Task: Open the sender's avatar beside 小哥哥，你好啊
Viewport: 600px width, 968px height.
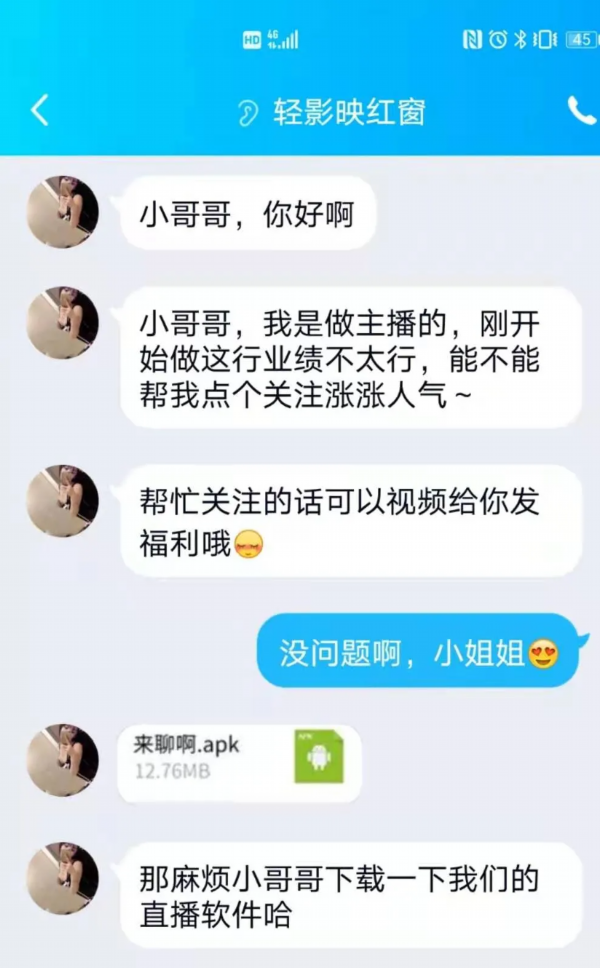Action: tap(62, 212)
